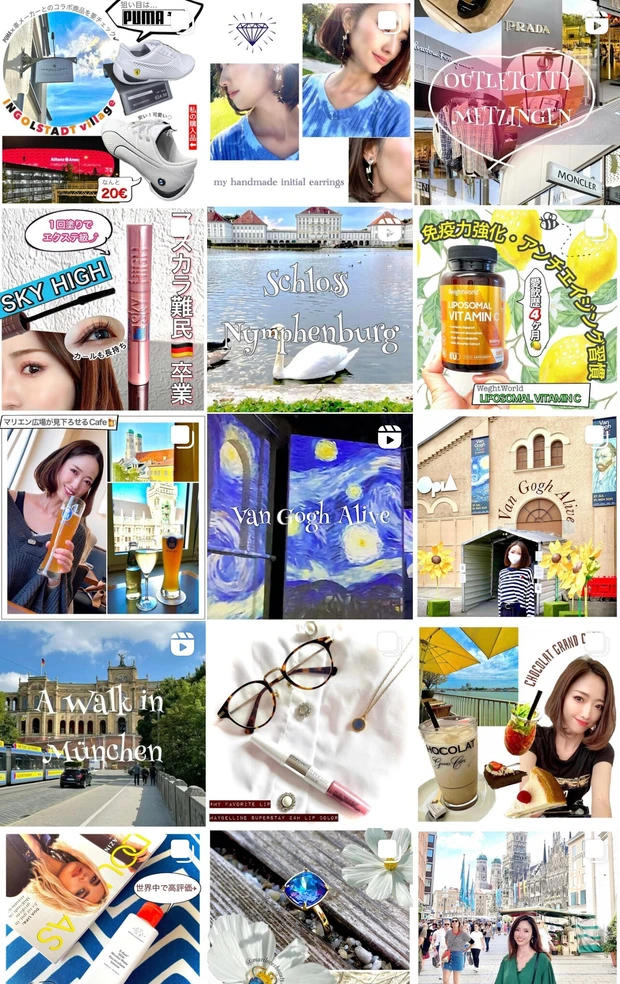The width and height of the screenshot is (620, 984).
Task: Open the Chocolat Grand Cafe post
Action: 516,723
